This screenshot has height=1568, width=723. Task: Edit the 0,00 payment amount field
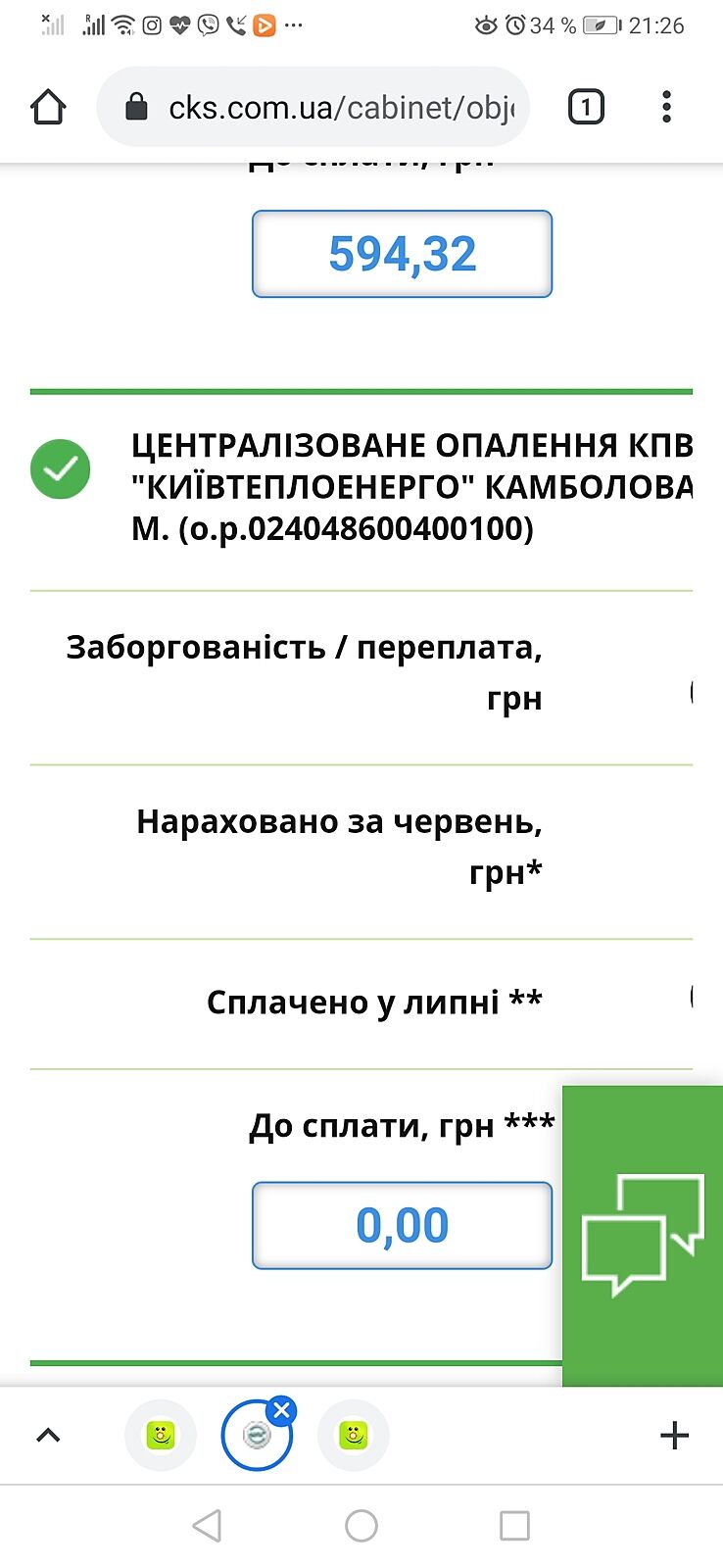402,1225
